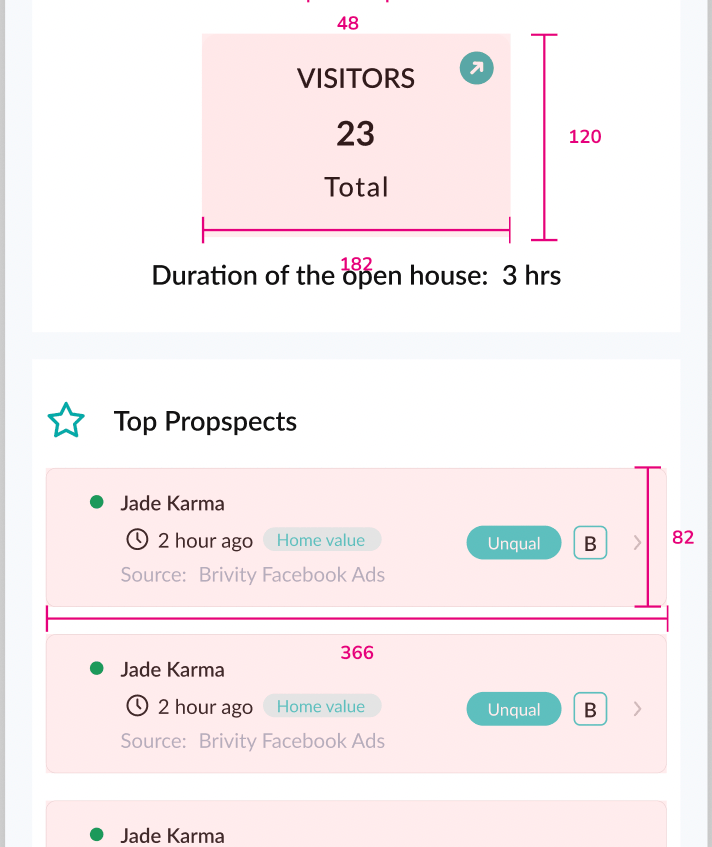Tap Unqual on the second Jade Karma card
712x847 pixels.
pos(514,709)
